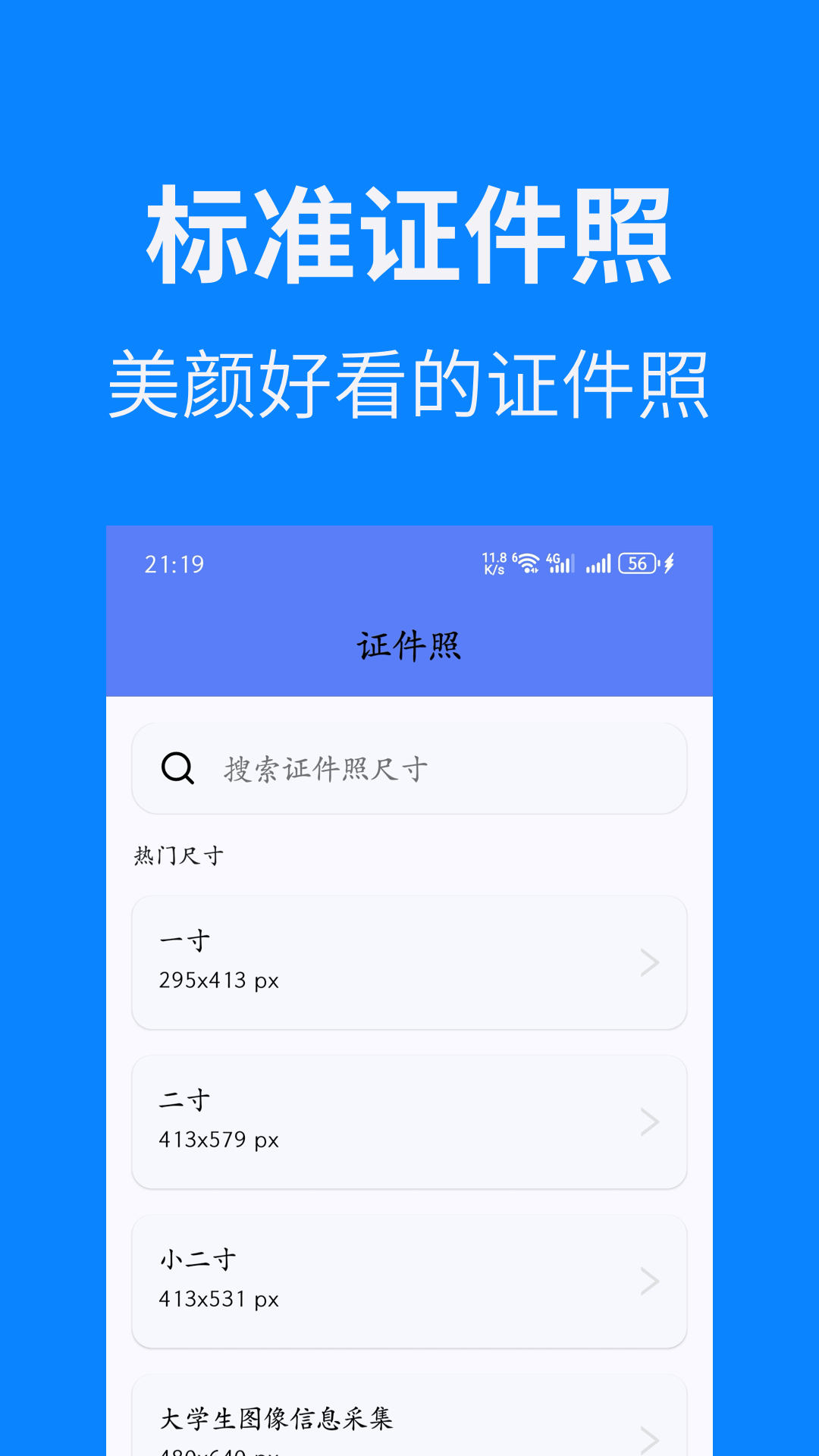Click the magnifier search icon
The image size is (819, 1456).
[x=176, y=767]
